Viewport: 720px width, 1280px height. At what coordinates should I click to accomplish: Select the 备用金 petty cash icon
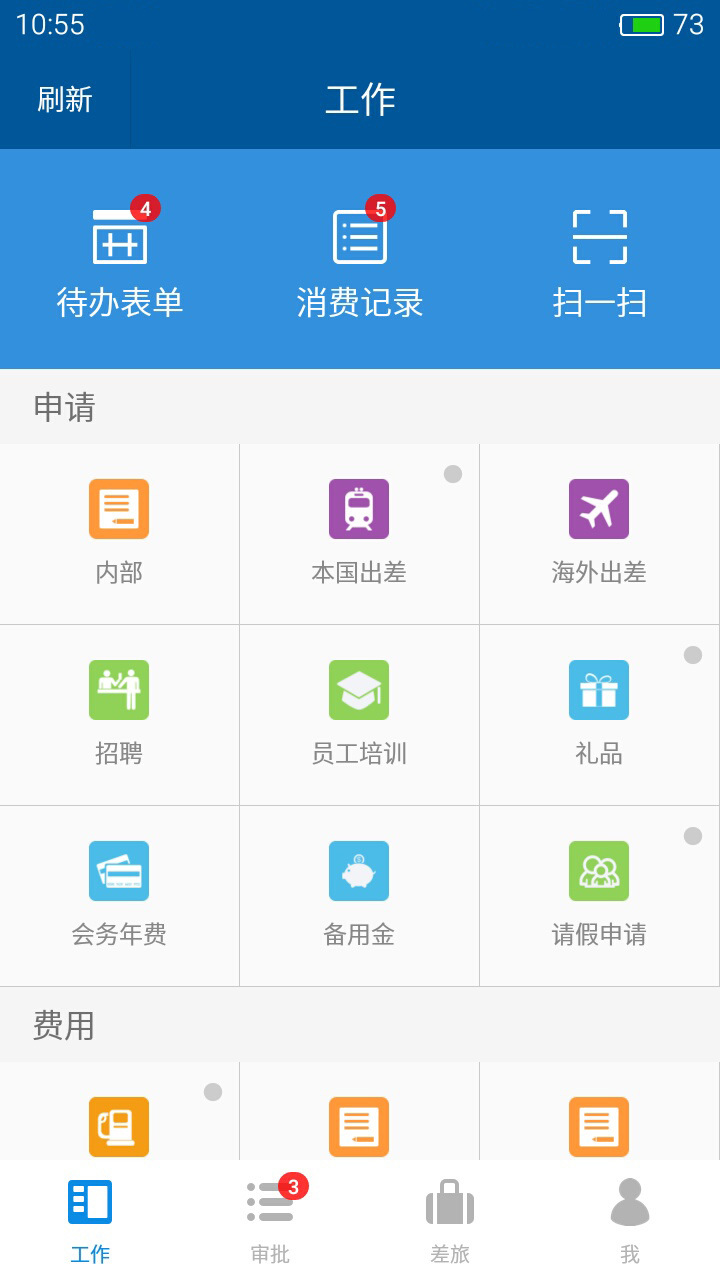(359, 892)
